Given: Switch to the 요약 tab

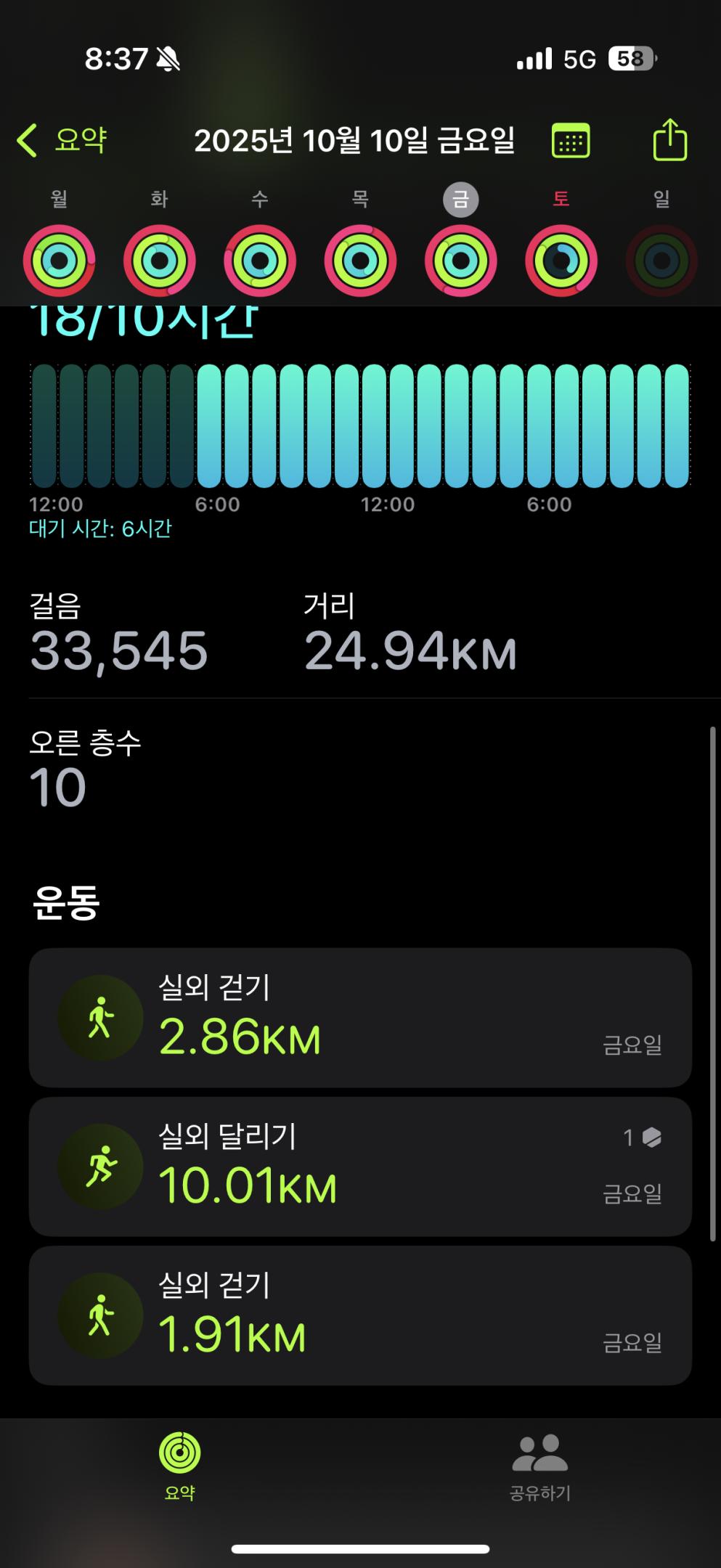Looking at the screenshot, I should pyautogui.click(x=179, y=1466).
